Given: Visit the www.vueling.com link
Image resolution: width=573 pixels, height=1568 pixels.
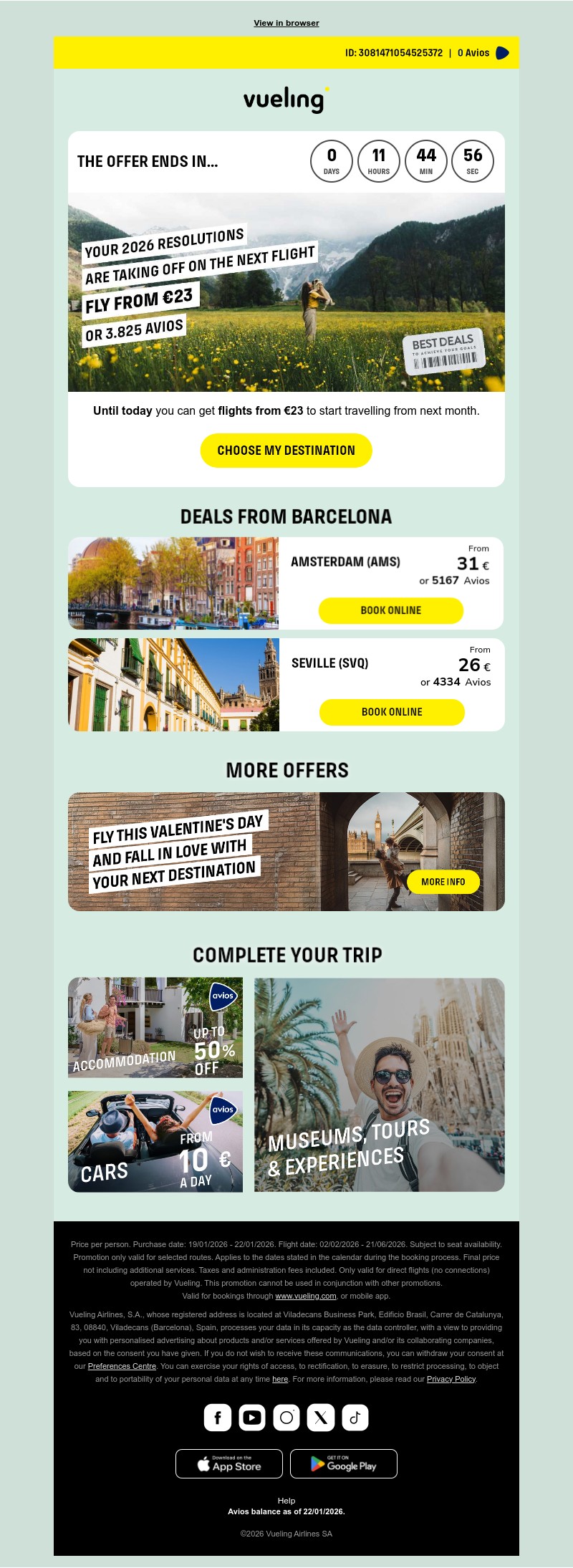Looking at the screenshot, I should pos(306,1296).
